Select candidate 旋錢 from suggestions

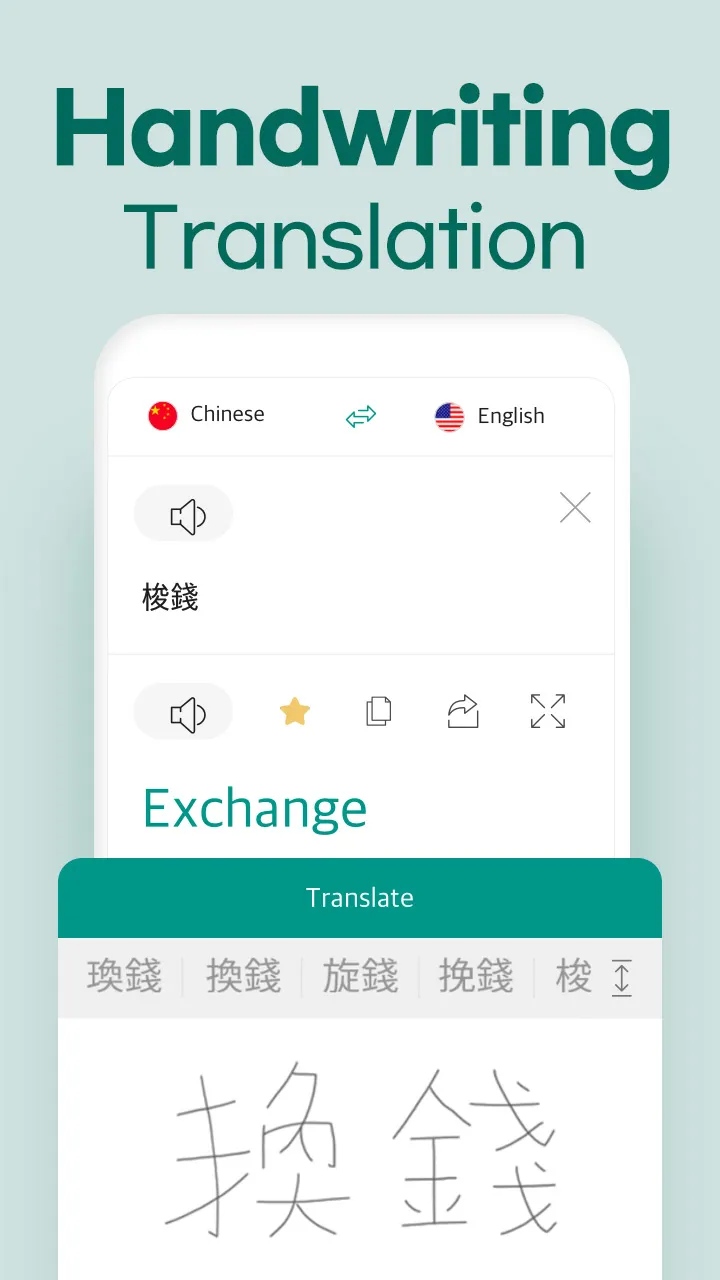[359, 977]
